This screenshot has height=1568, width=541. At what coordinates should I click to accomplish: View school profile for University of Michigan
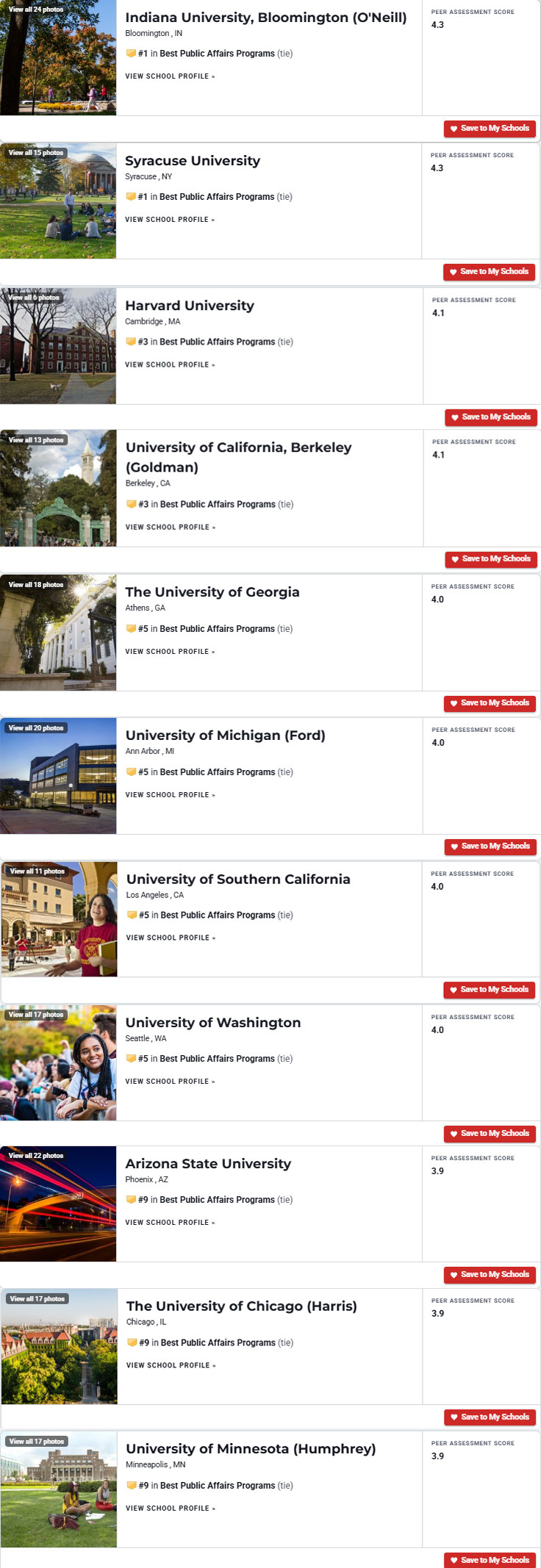170,795
